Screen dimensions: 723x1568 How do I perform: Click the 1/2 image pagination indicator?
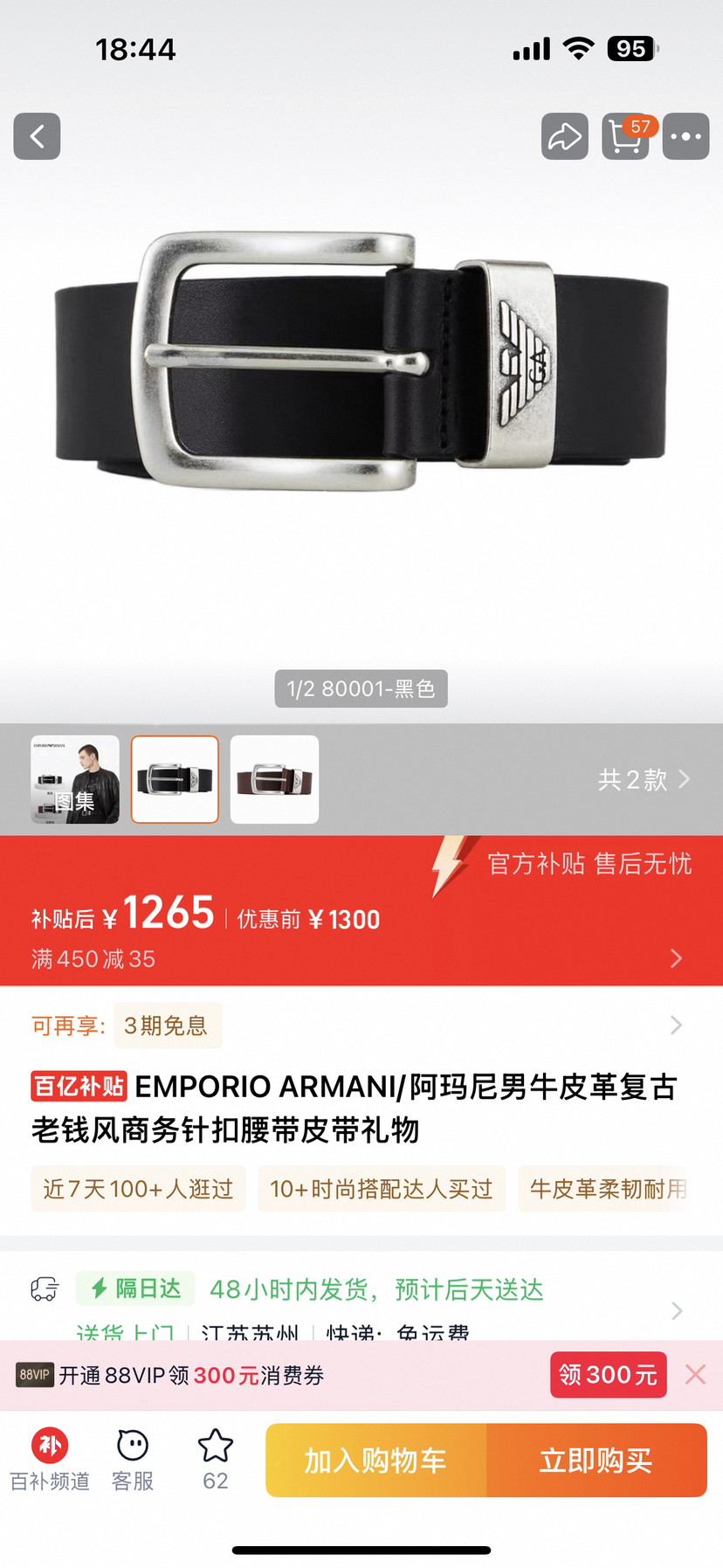click(x=361, y=688)
